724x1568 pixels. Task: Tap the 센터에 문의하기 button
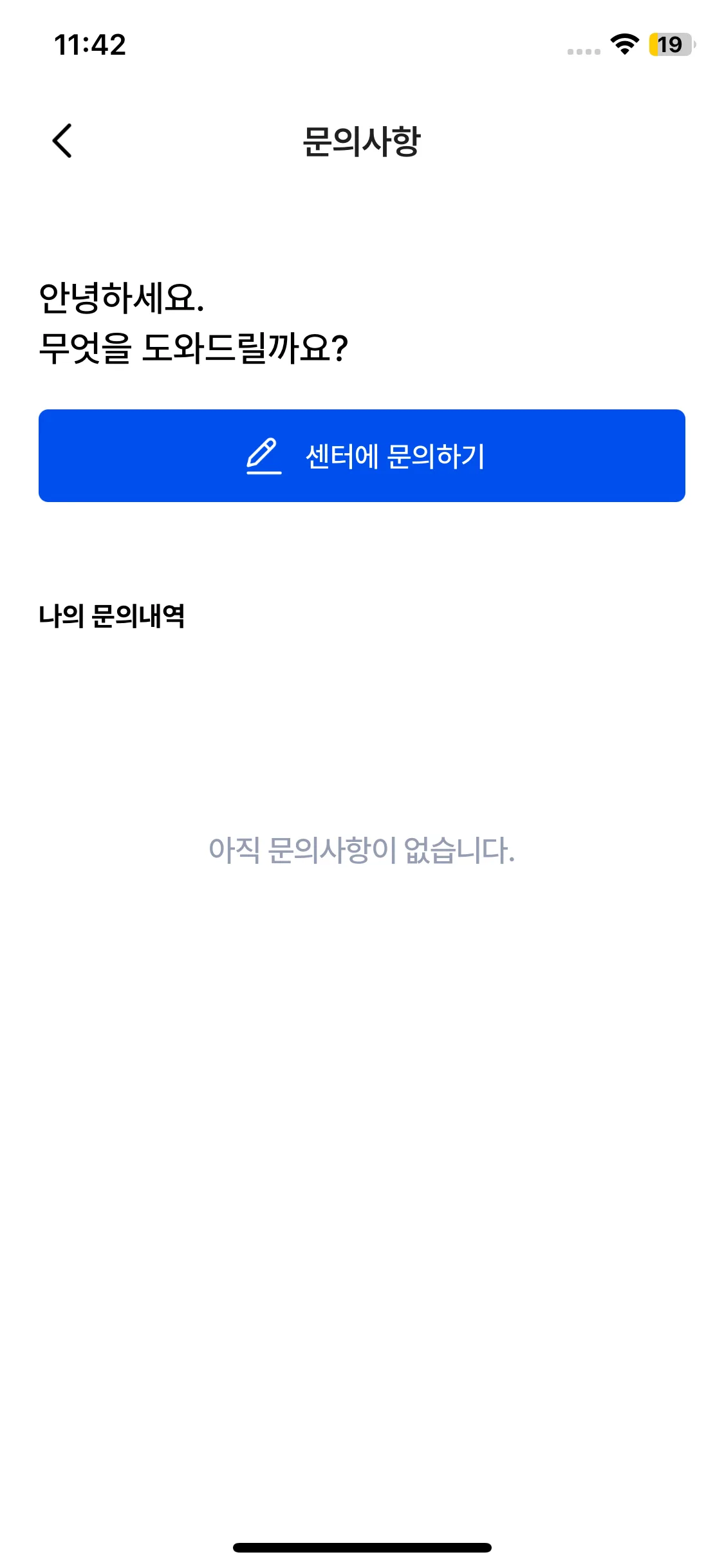(362, 456)
